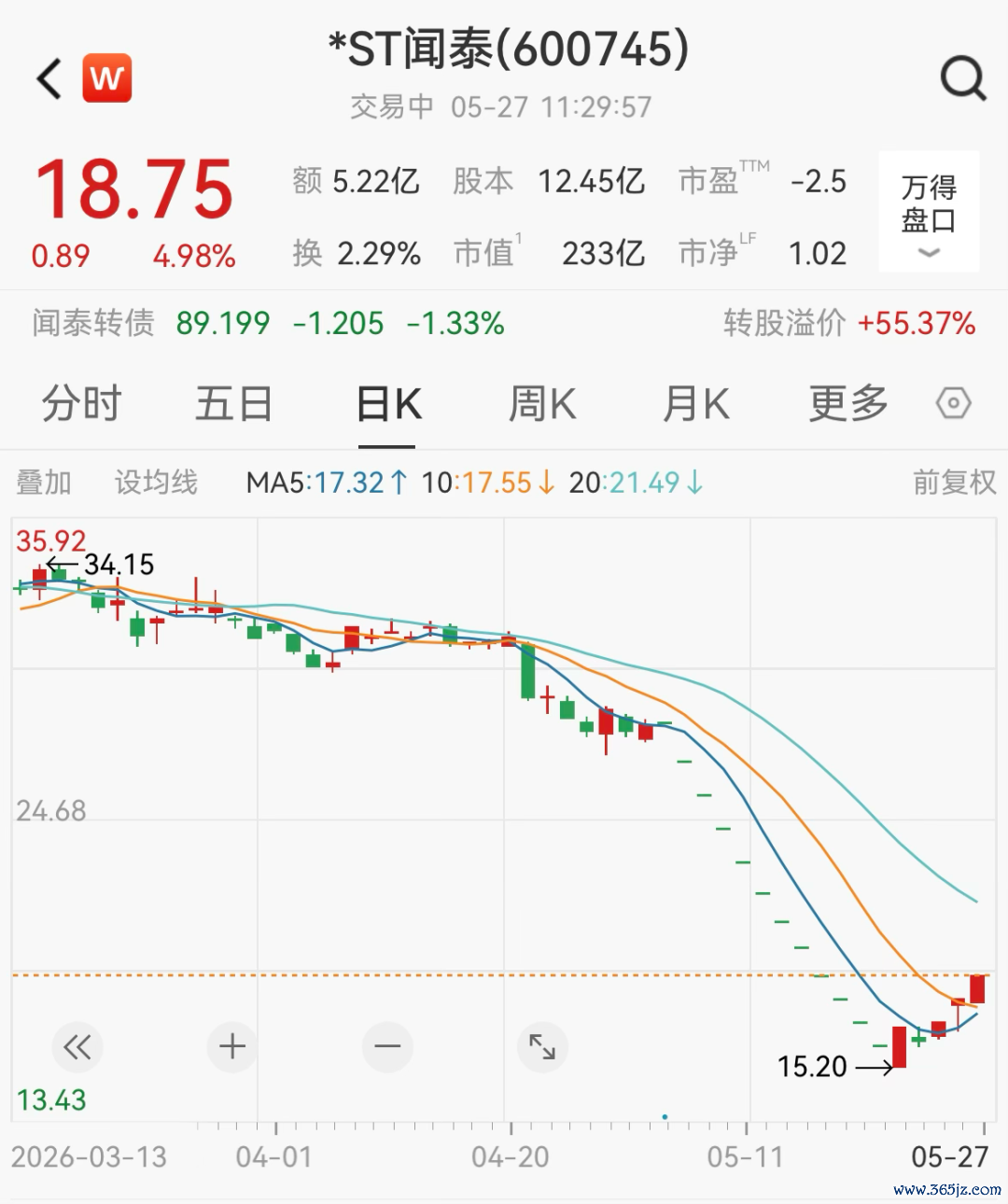Switch to the 月K tab
The width and height of the screenshot is (1008, 1204).
tap(695, 404)
